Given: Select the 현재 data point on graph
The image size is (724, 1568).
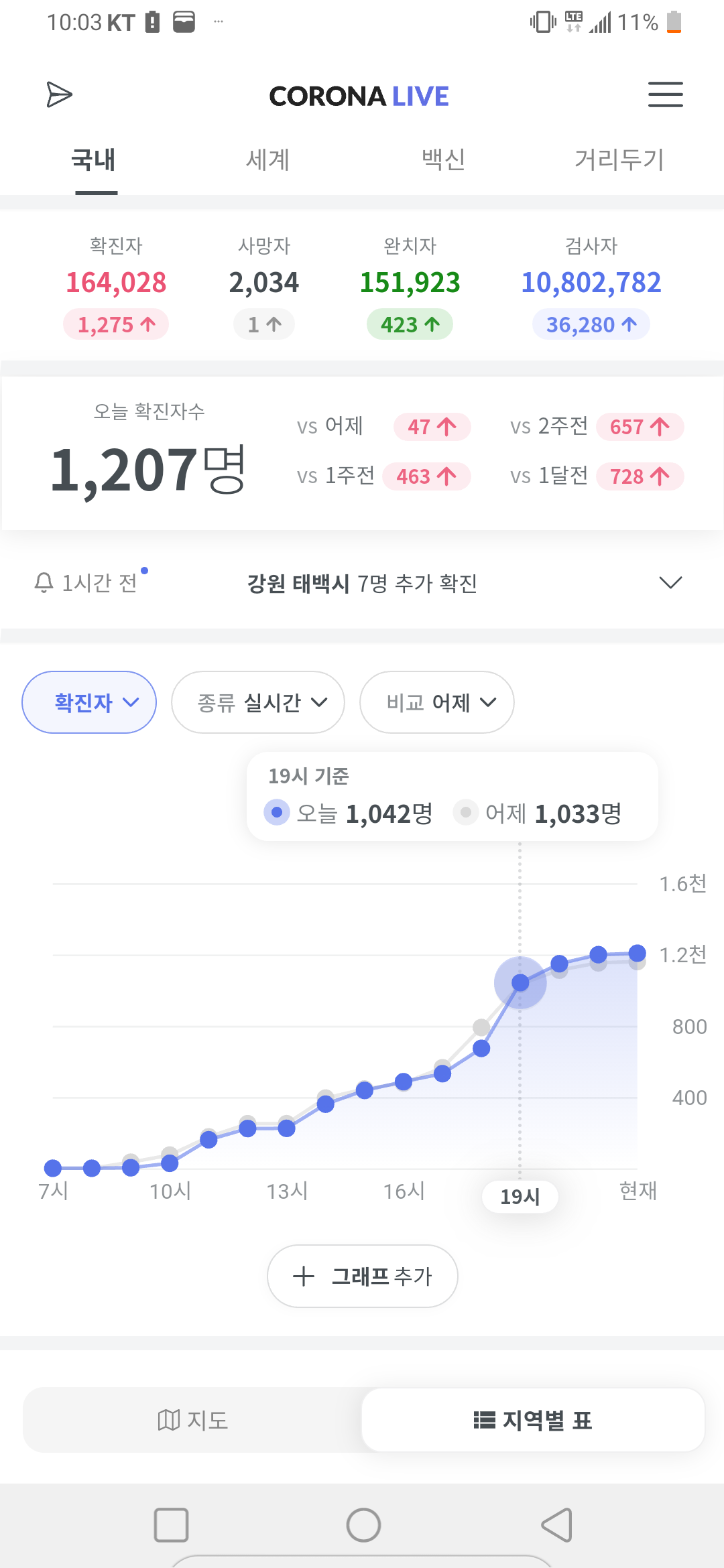Looking at the screenshot, I should [x=638, y=953].
